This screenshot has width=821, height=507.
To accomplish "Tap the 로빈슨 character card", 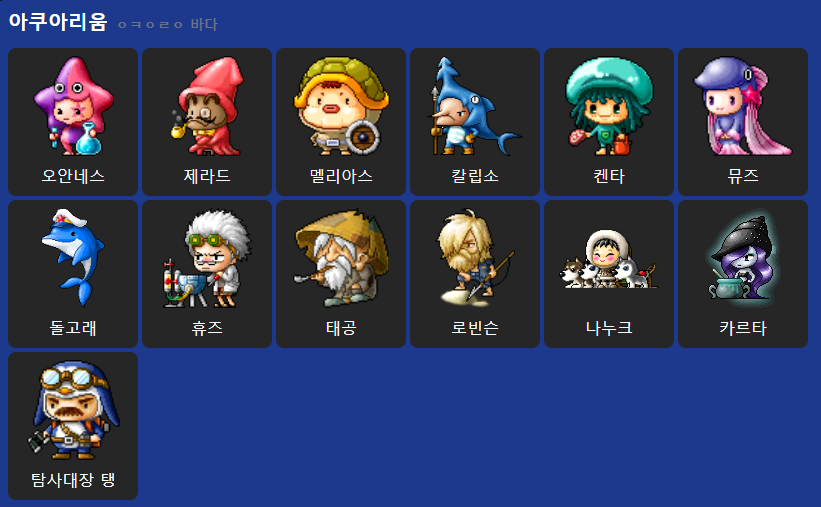I will coord(475,274).
